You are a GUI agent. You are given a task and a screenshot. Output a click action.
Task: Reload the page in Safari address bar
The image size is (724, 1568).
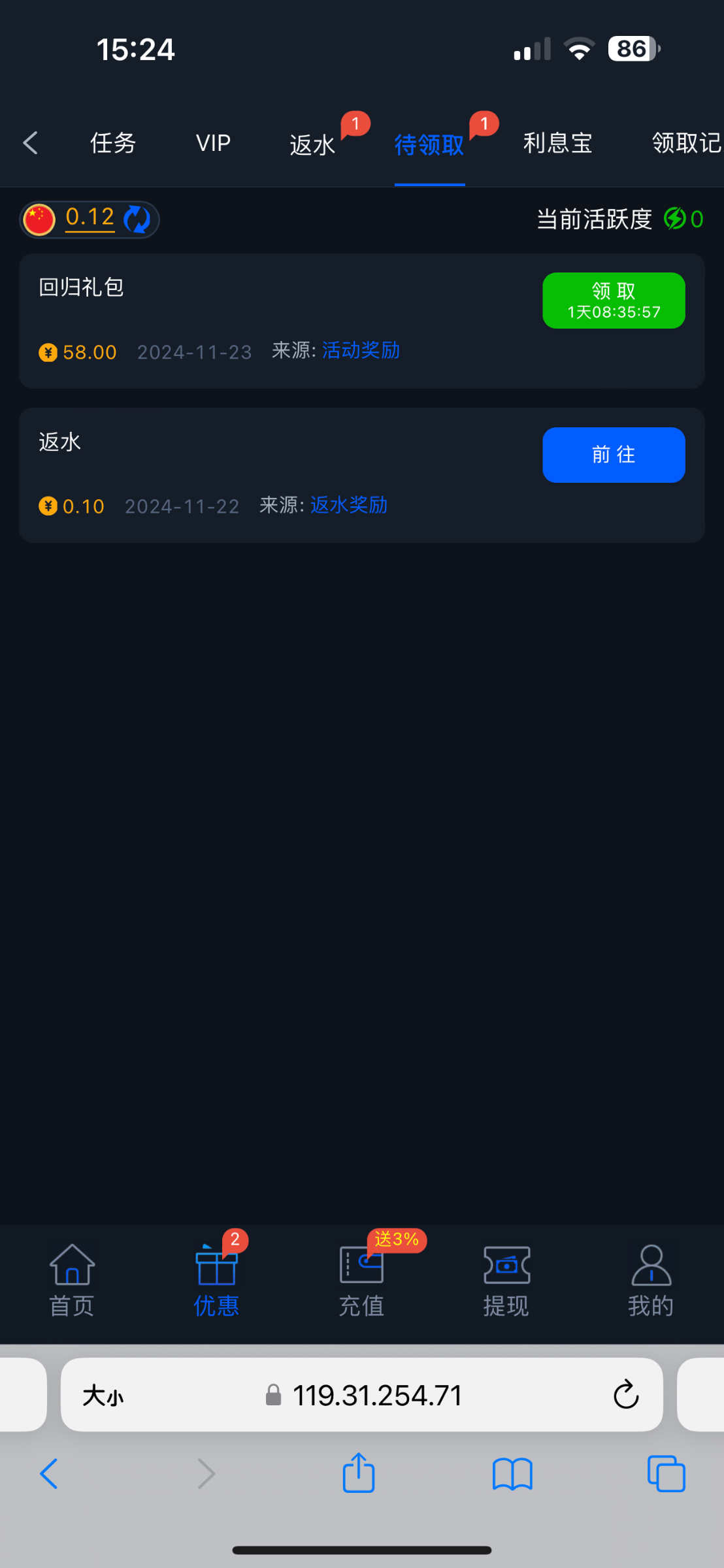point(625,1395)
